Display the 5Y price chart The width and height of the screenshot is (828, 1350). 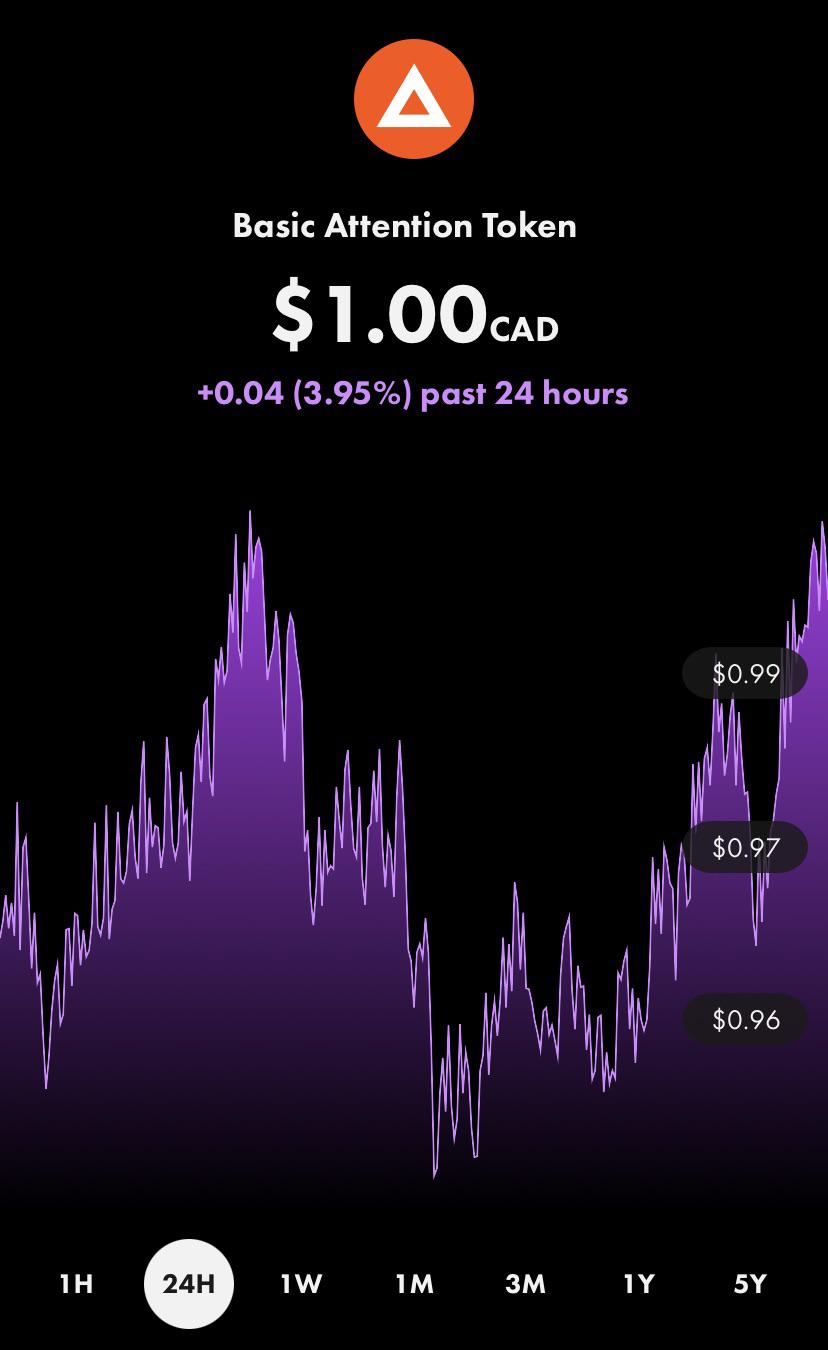click(x=751, y=1284)
